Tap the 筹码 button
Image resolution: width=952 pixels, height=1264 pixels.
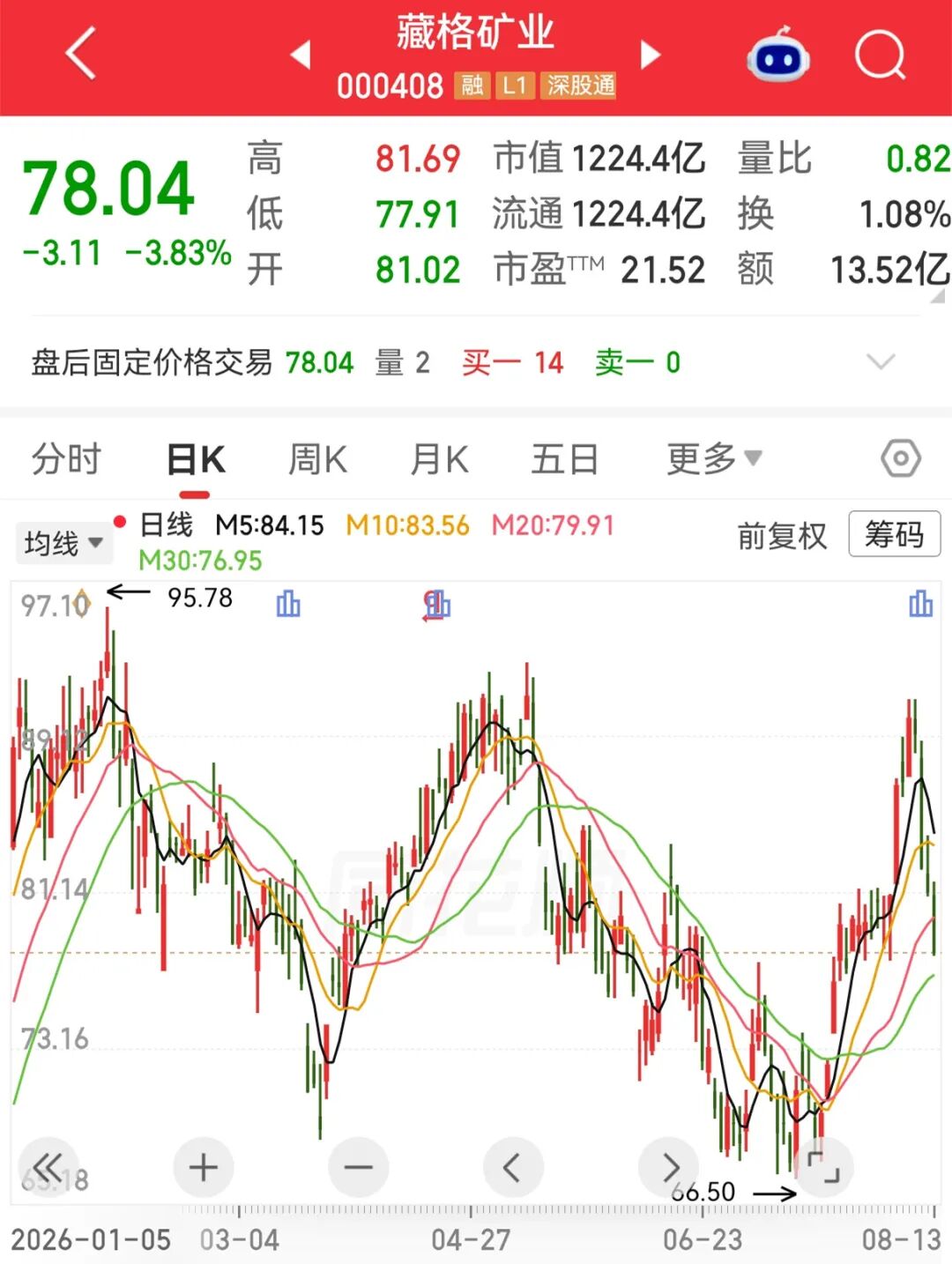894,534
